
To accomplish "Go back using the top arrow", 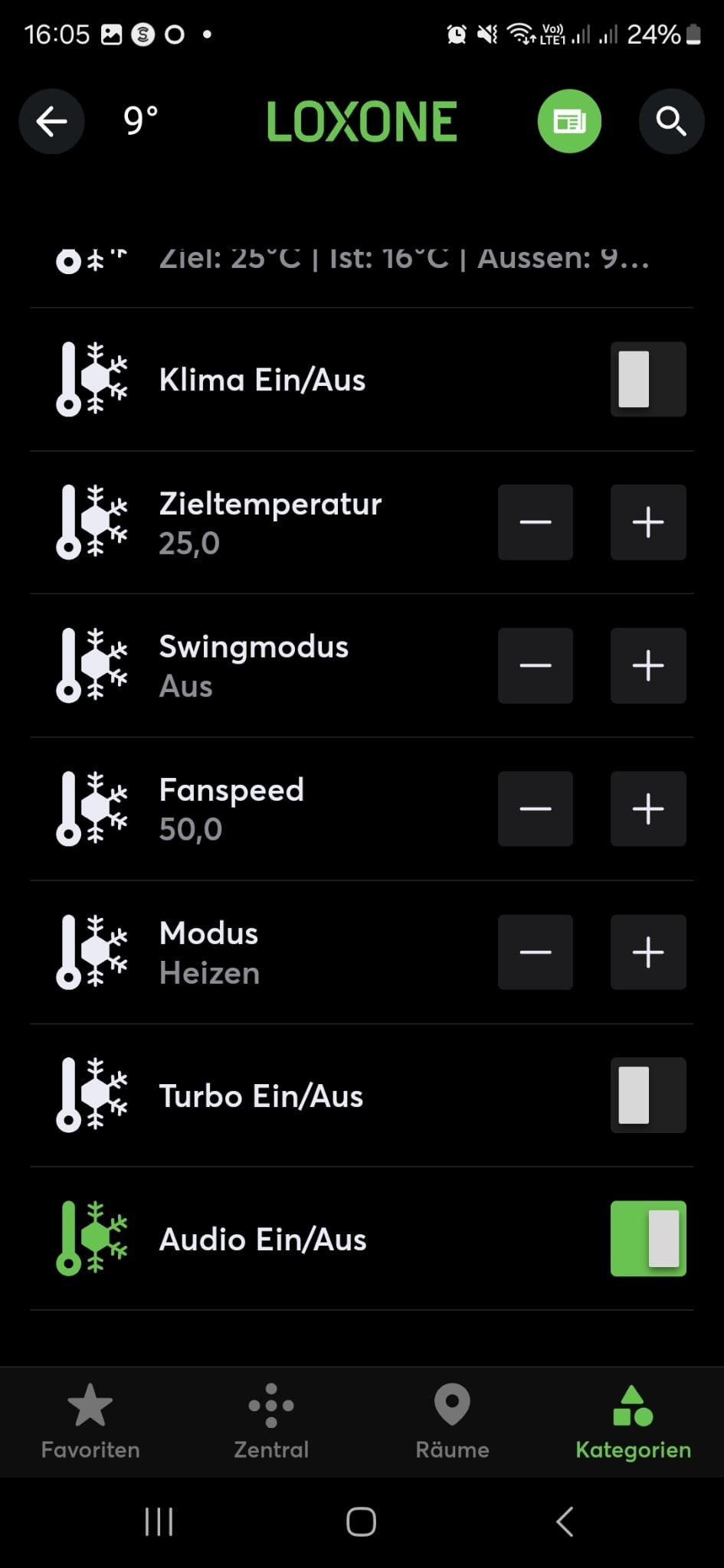I will tap(51, 122).
